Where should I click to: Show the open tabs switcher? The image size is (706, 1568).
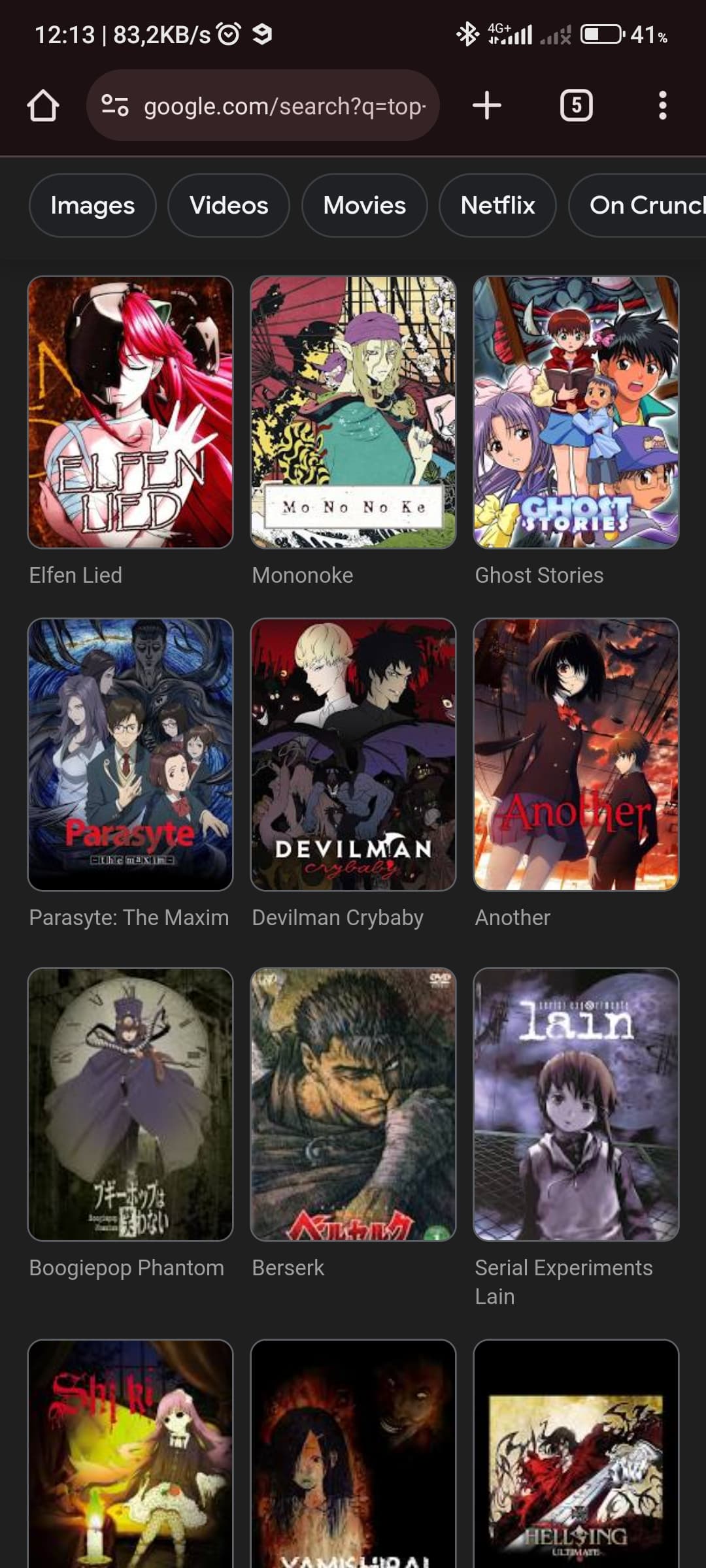pyautogui.click(x=576, y=106)
